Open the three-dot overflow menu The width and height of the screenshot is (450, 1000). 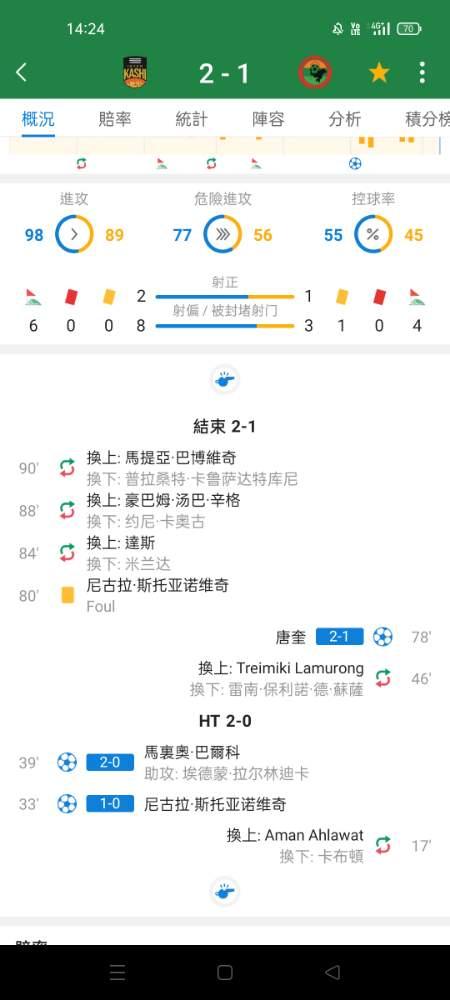coord(422,73)
